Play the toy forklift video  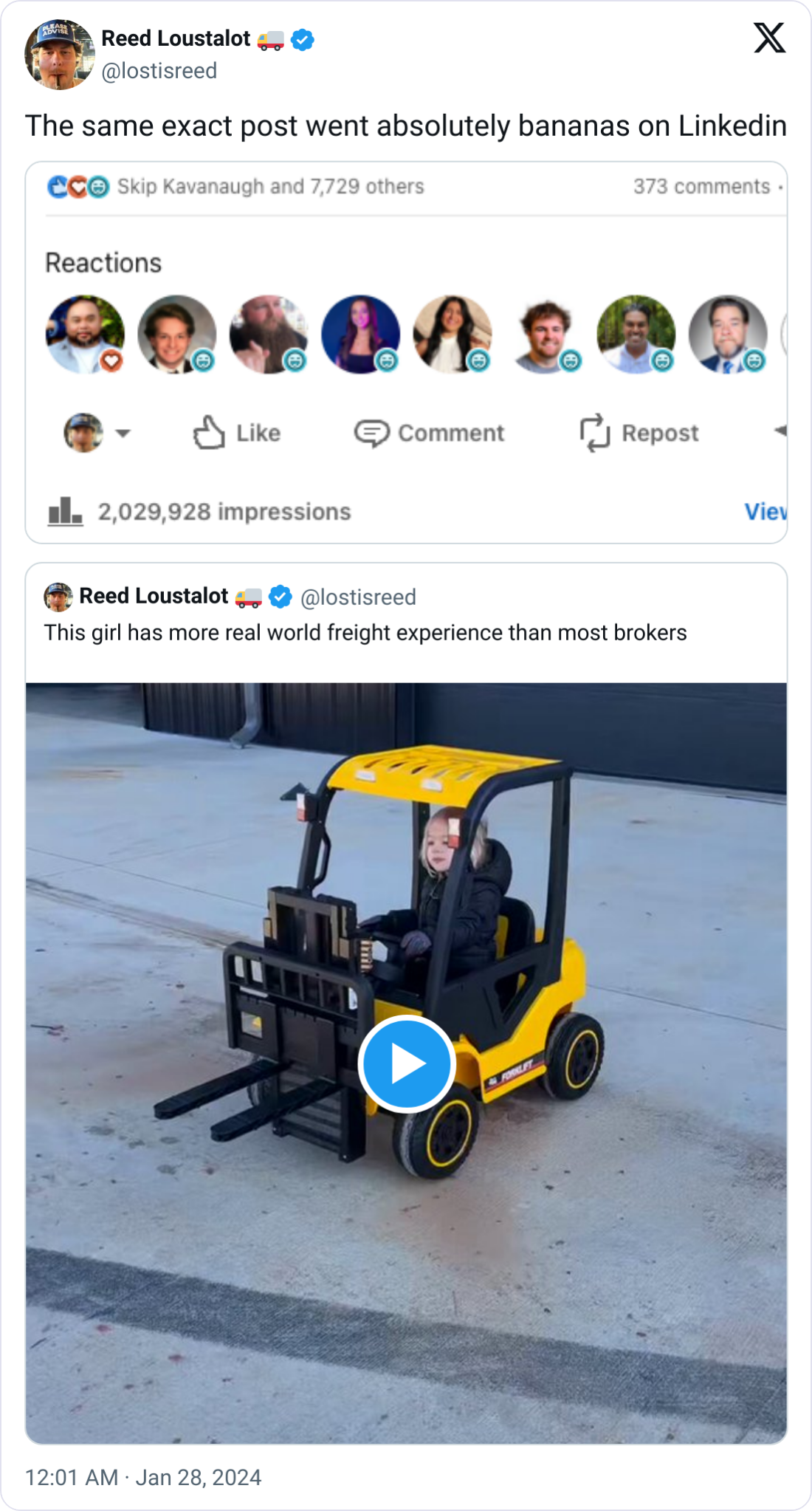click(x=406, y=1063)
